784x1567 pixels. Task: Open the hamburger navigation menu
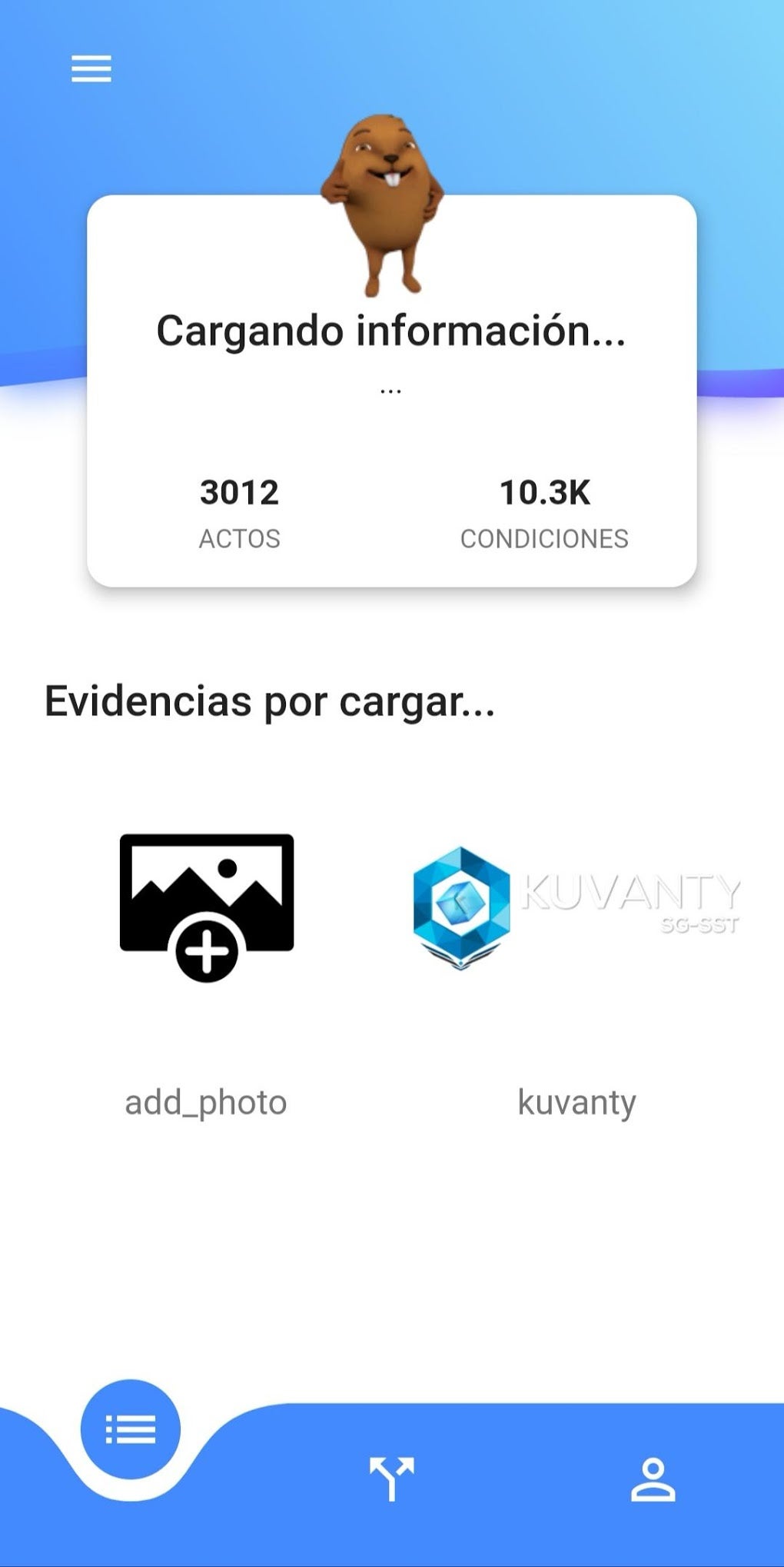point(90,69)
